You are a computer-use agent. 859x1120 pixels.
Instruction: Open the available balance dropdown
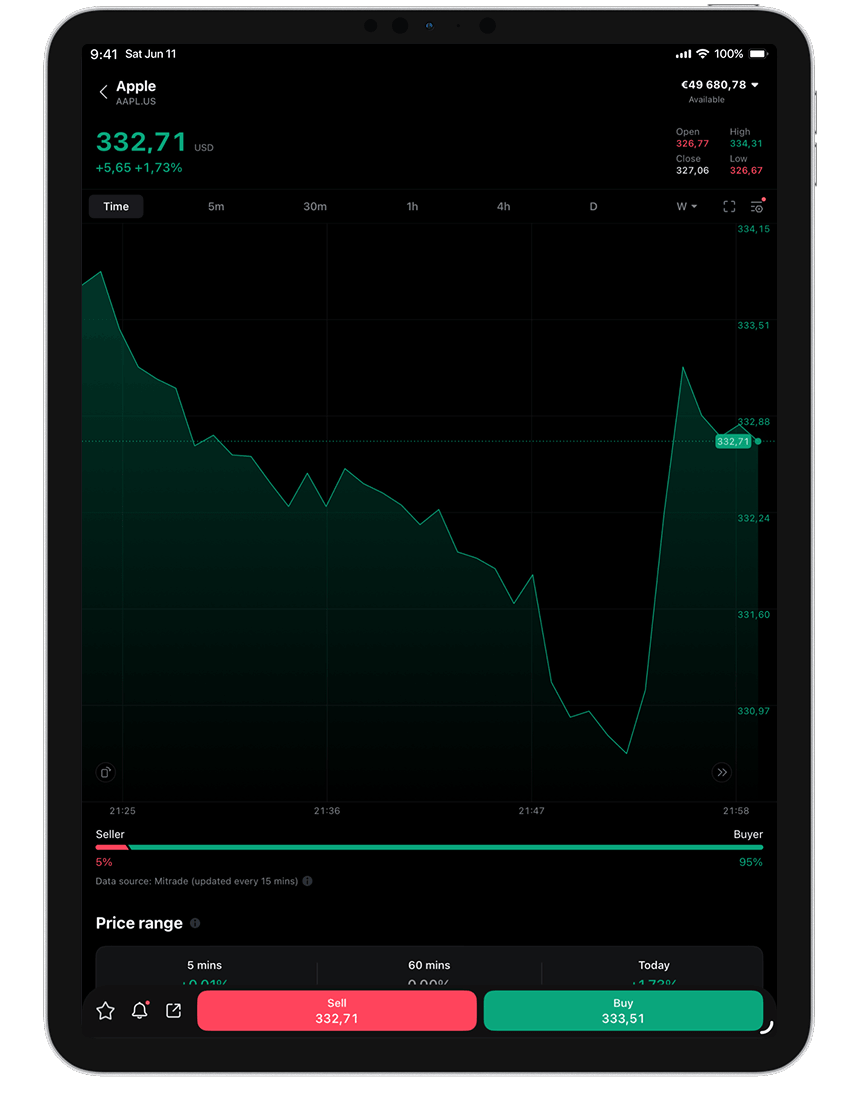coord(719,85)
